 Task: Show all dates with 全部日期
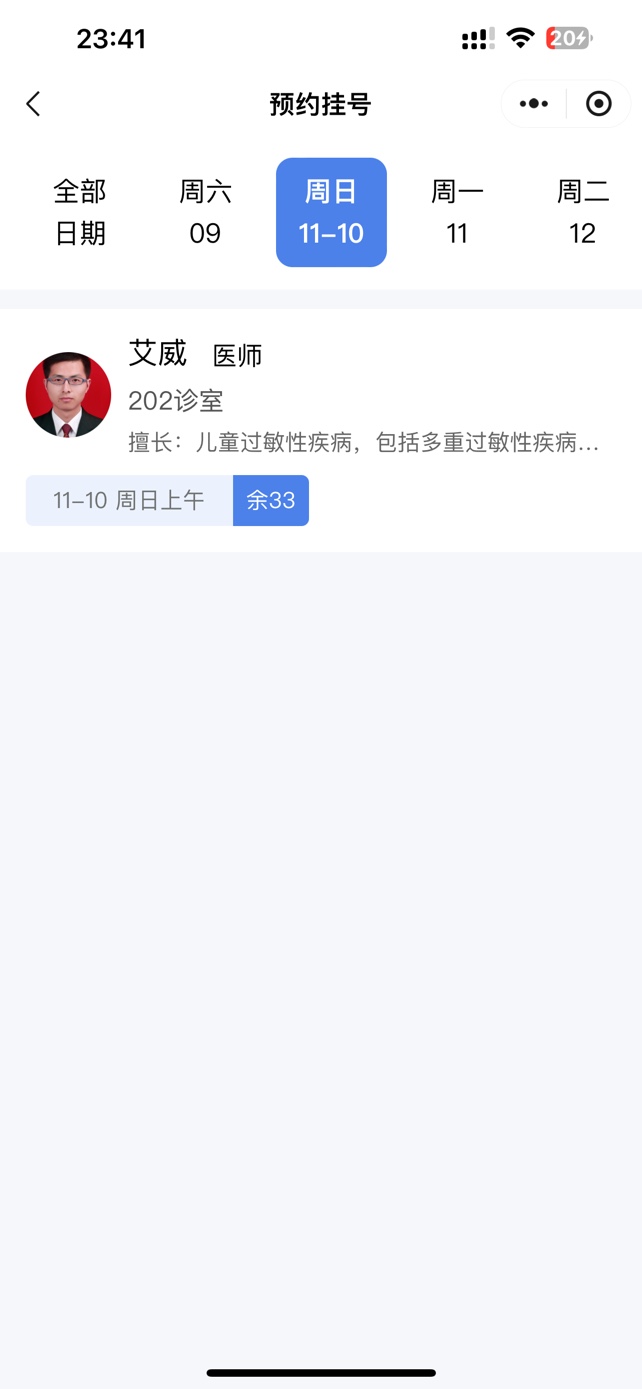coord(80,212)
